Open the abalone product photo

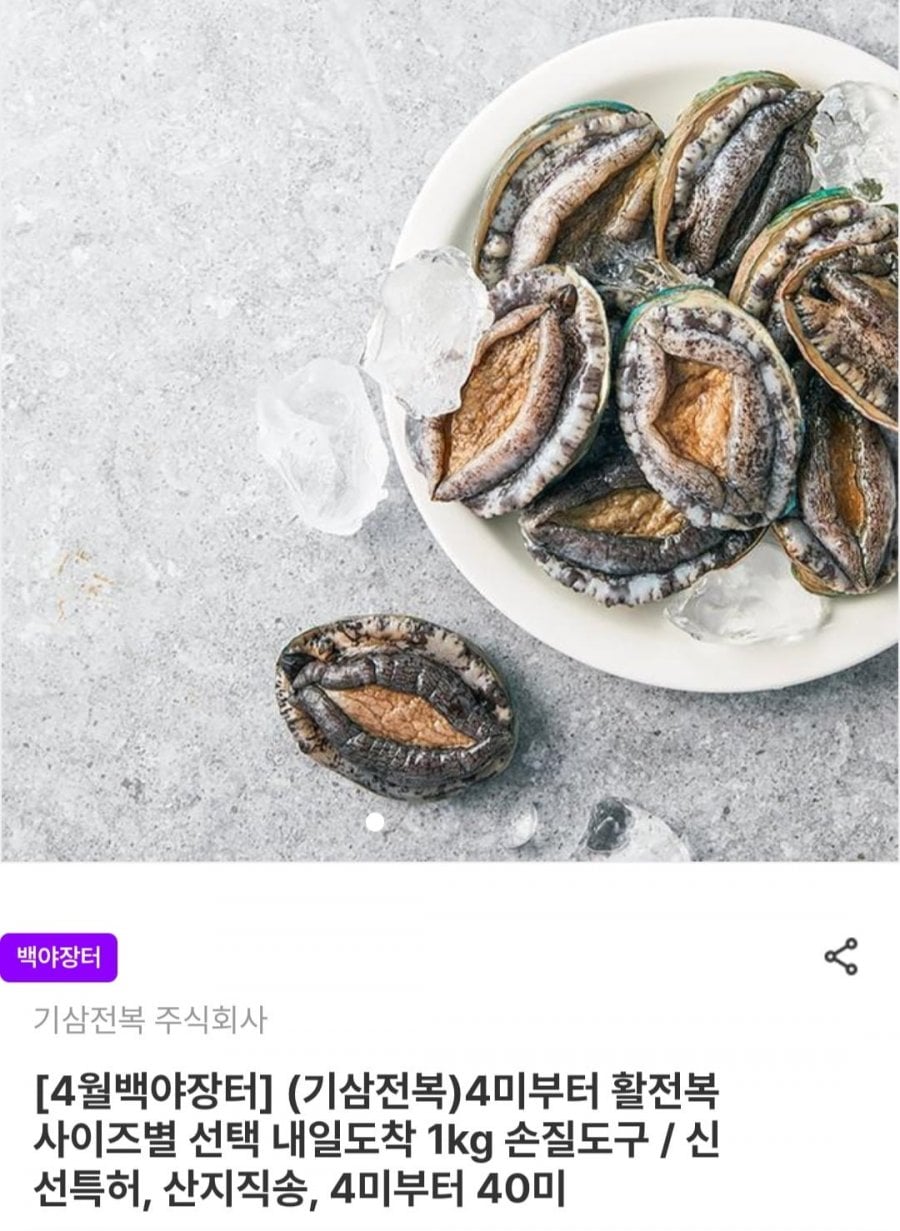450,430
